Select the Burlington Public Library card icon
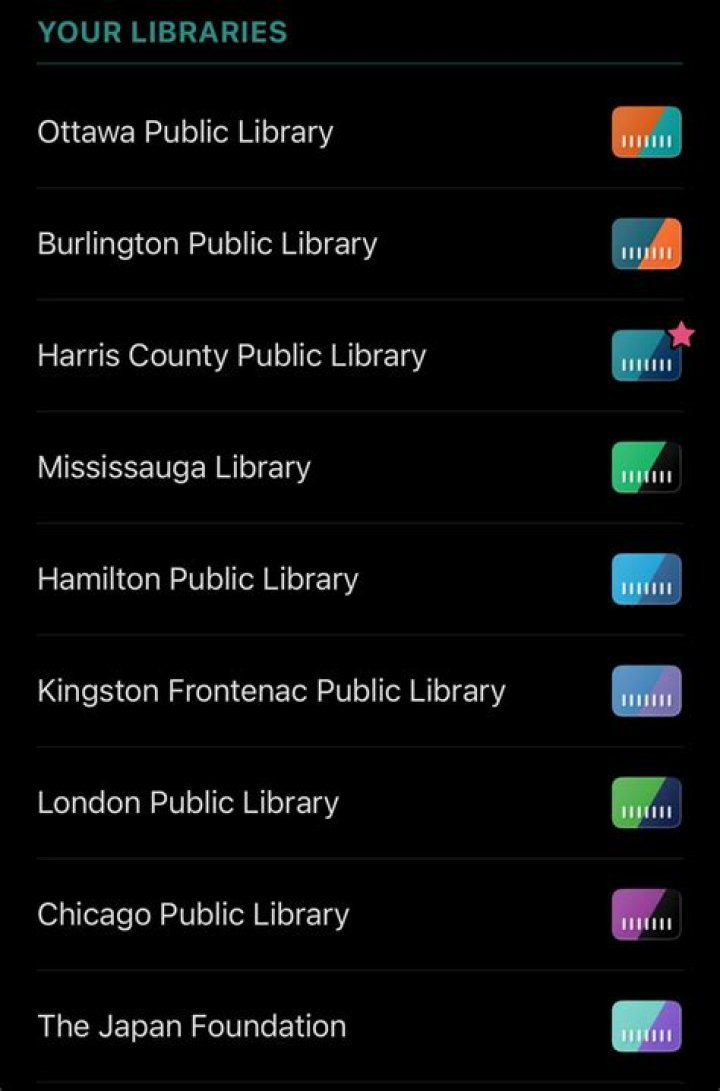The height and width of the screenshot is (1091, 720). pyautogui.click(x=645, y=243)
